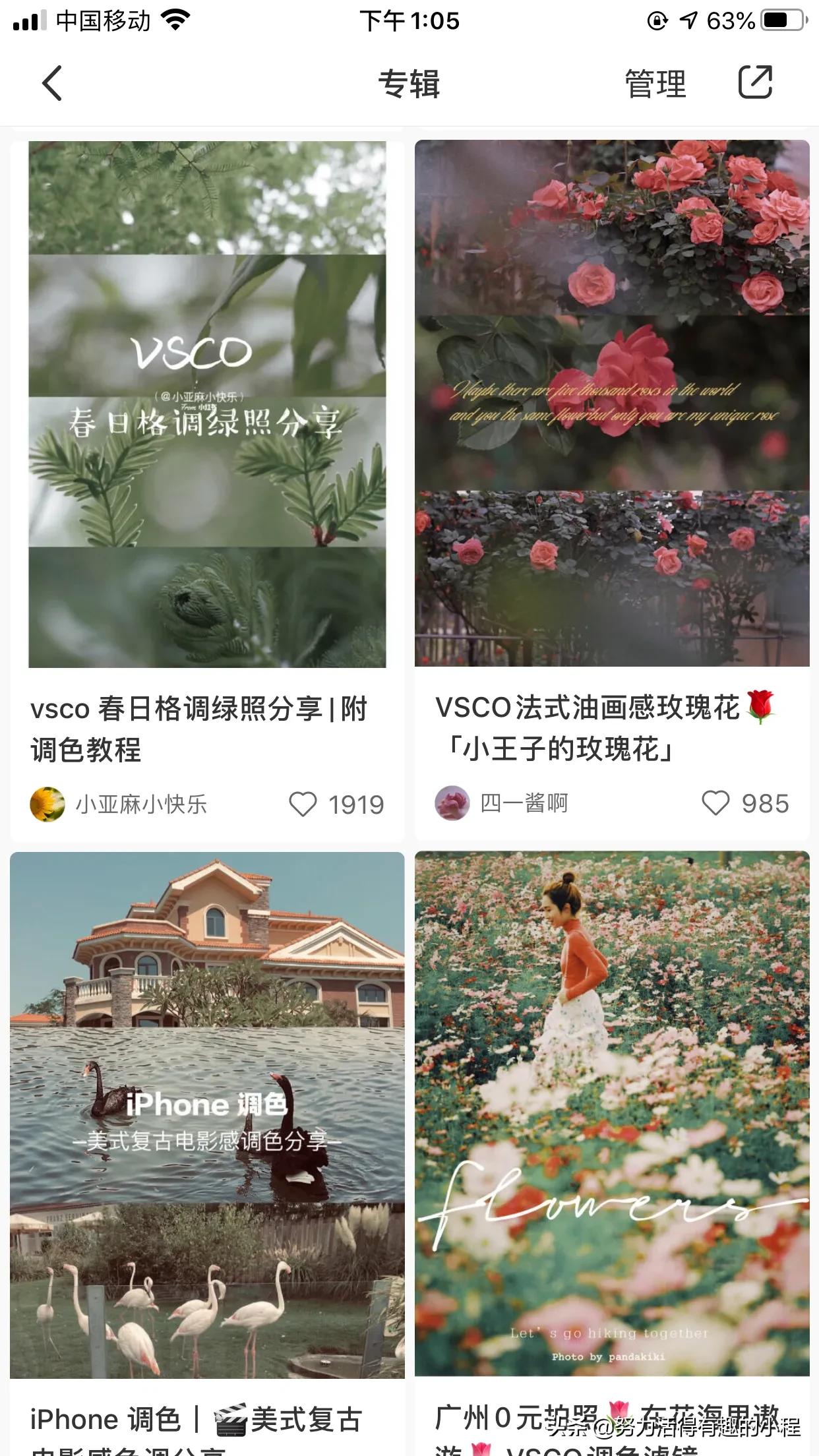Share this album via the share icon
The width and height of the screenshot is (819, 1456).
tap(754, 83)
